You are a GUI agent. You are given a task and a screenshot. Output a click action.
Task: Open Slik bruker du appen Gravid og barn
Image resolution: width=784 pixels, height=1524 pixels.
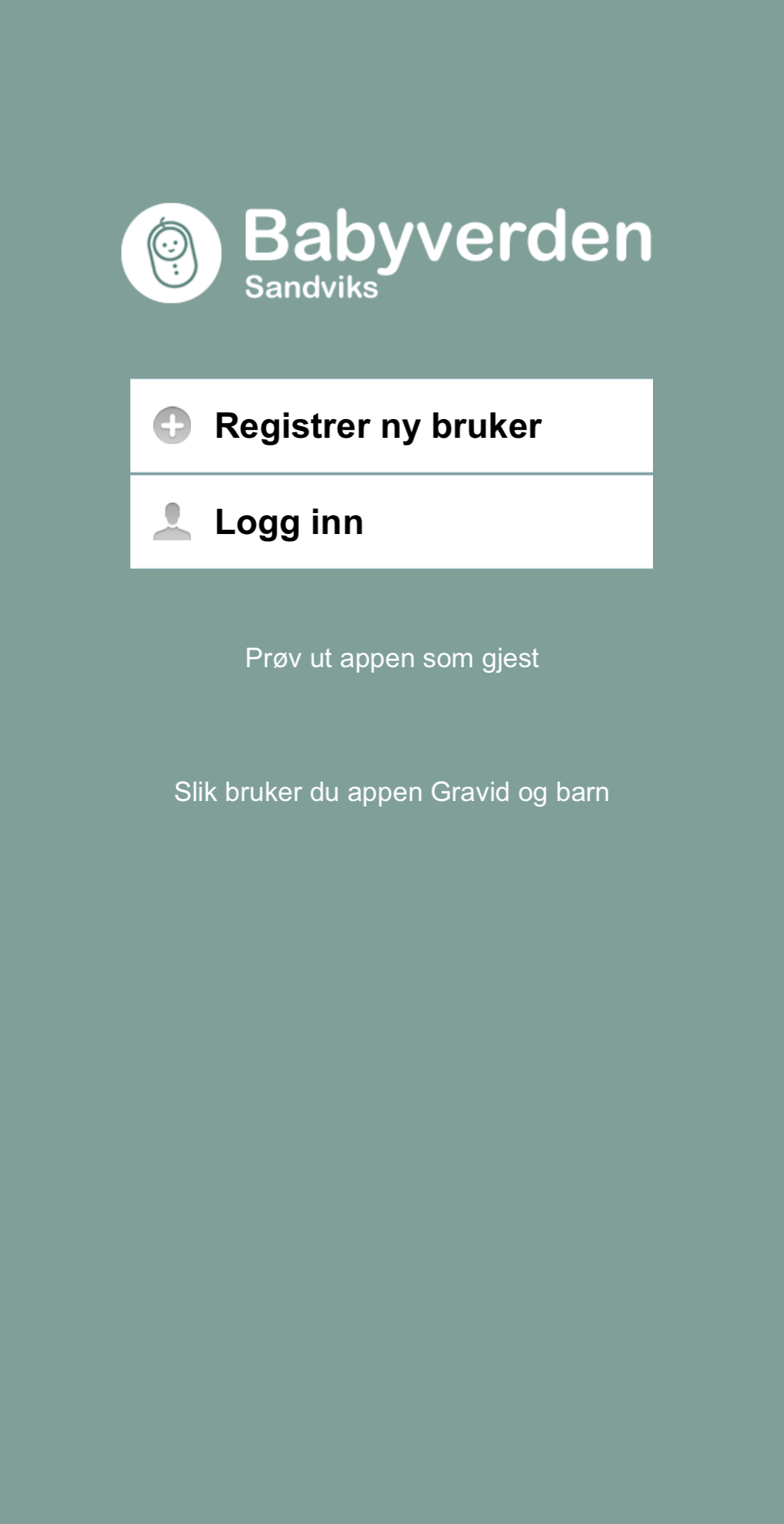coord(392,793)
